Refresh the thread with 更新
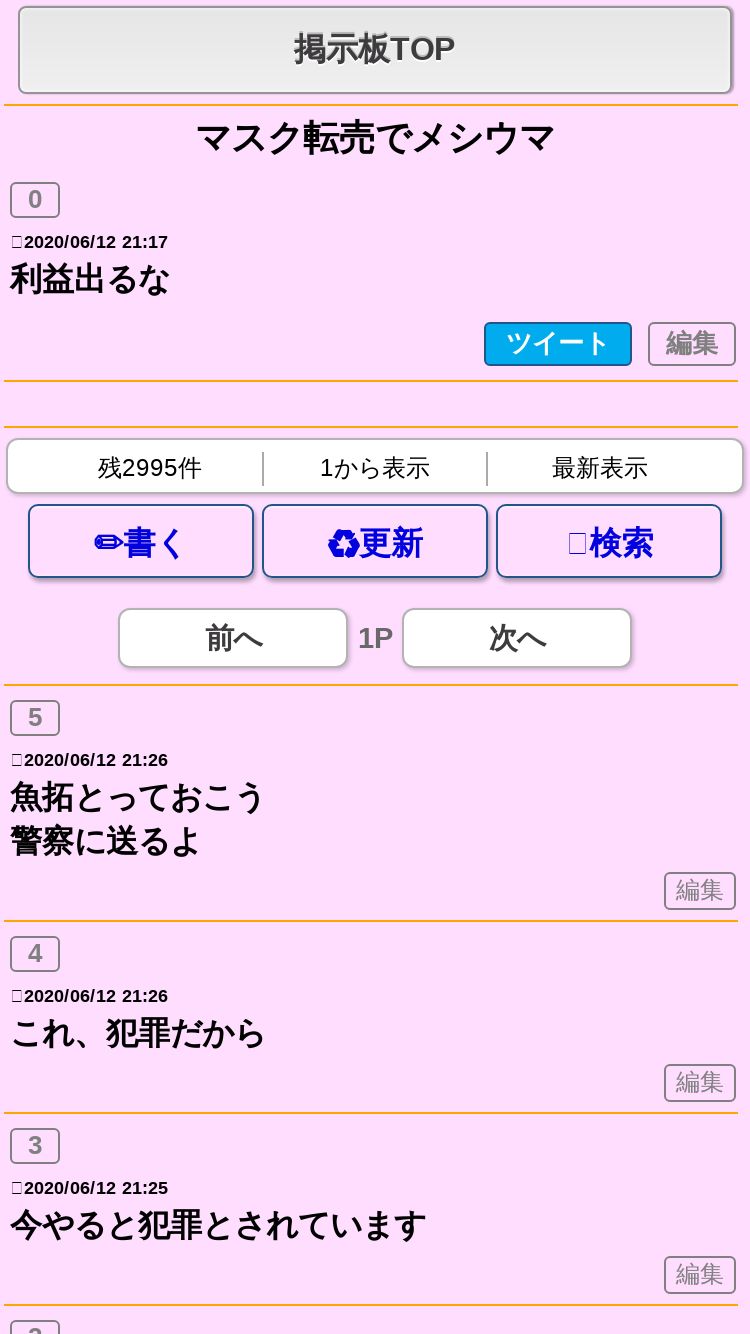 click(x=375, y=541)
